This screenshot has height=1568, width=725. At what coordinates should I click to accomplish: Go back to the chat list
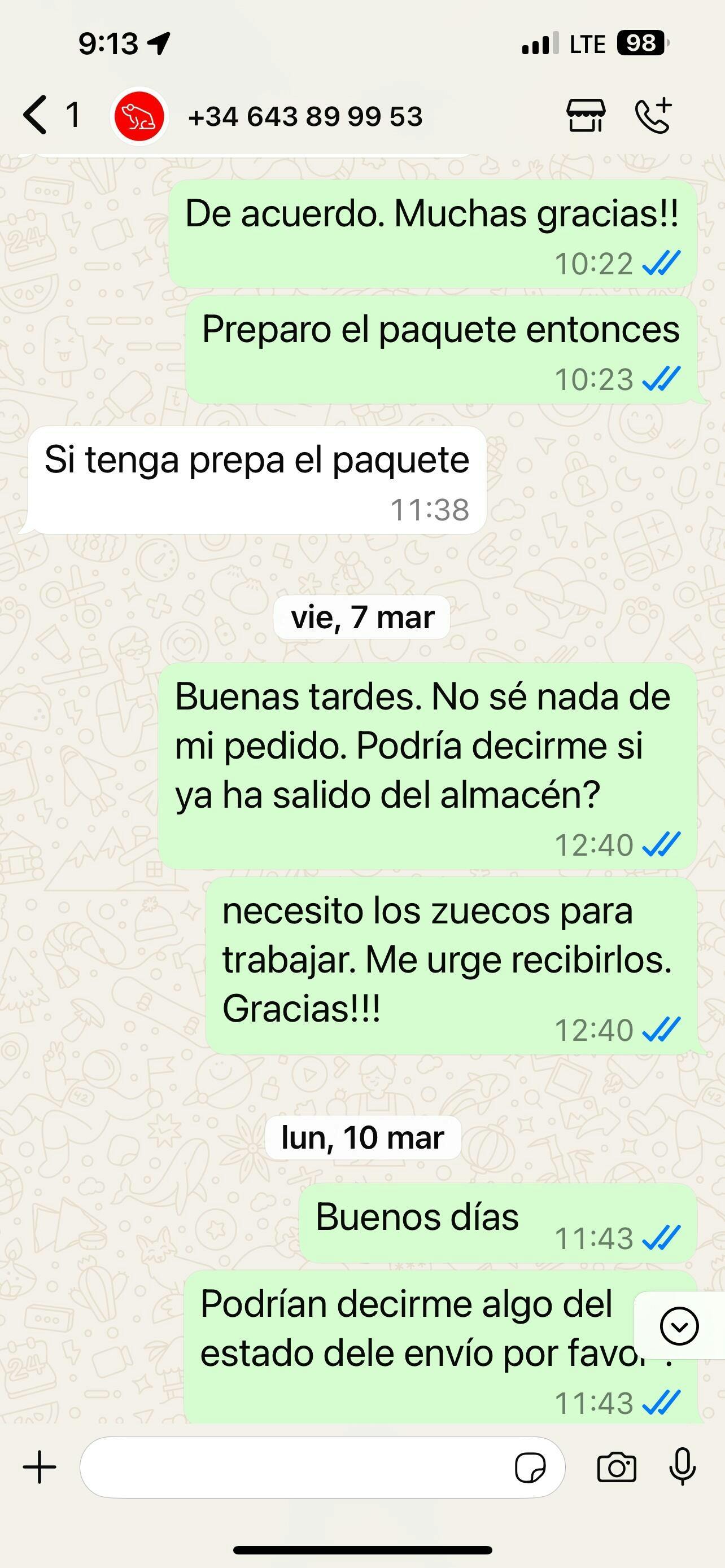coord(37,115)
